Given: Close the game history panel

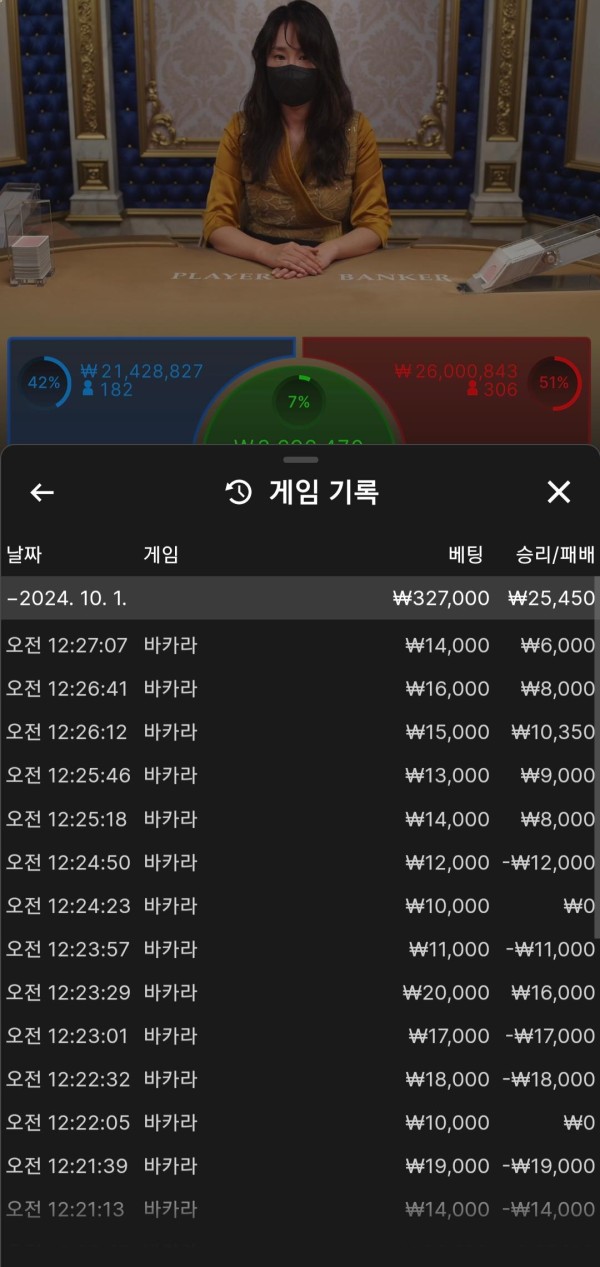Looking at the screenshot, I should (x=558, y=492).
